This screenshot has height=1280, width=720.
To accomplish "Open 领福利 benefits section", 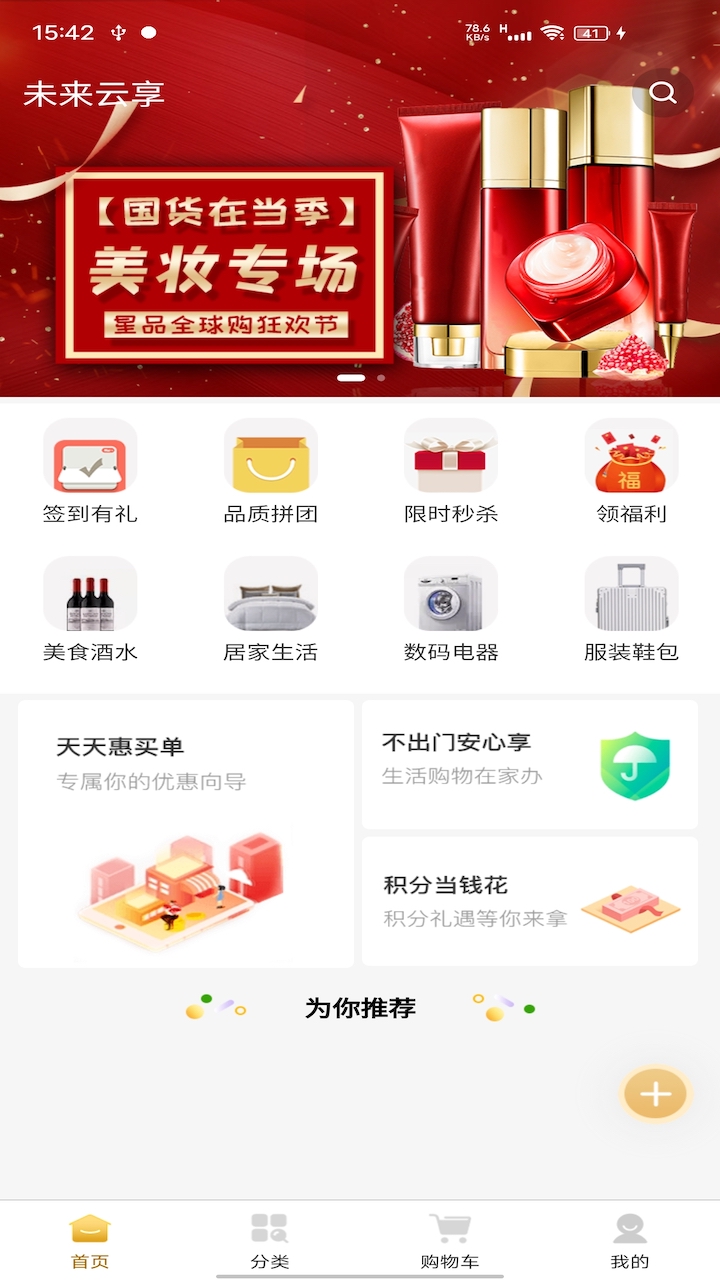I will (x=631, y=470).
